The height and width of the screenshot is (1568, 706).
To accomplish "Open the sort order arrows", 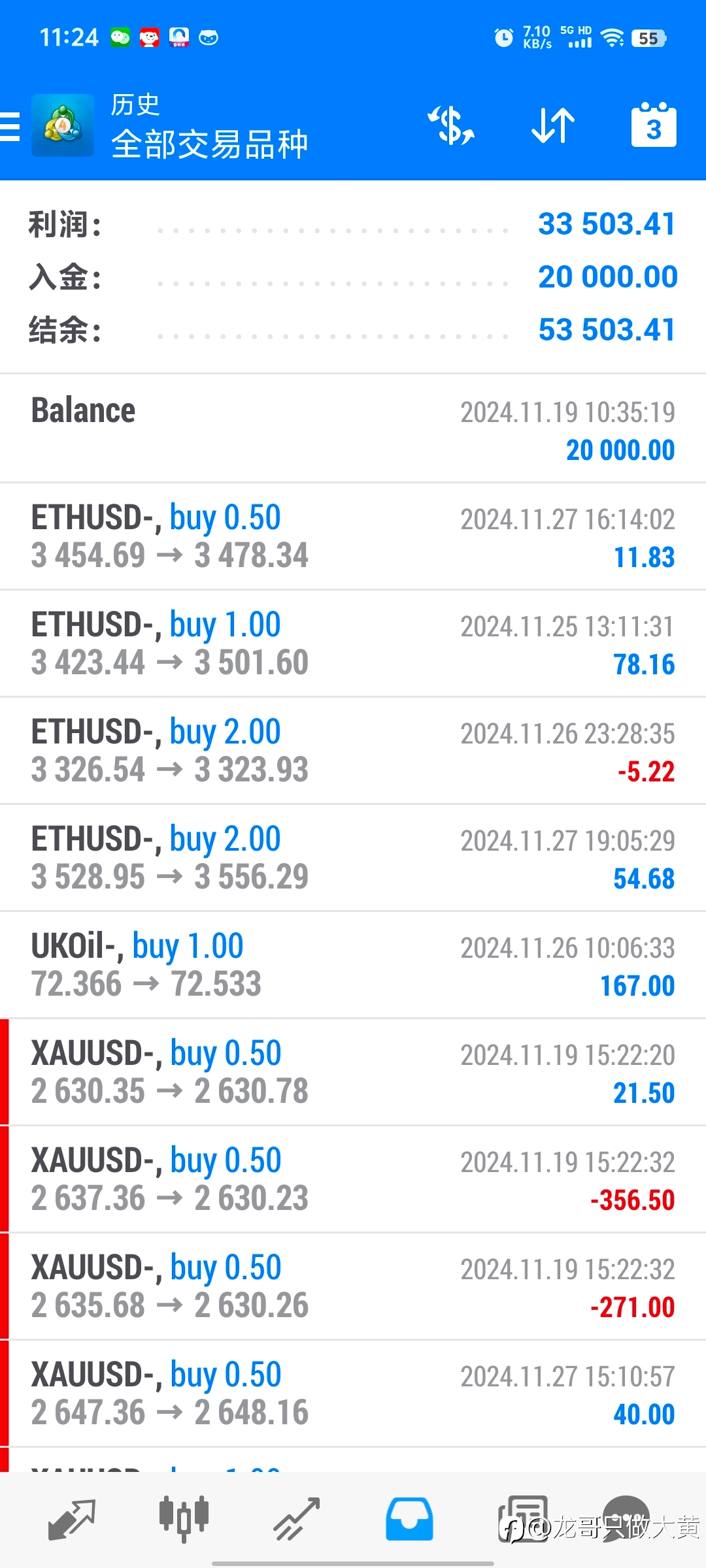I will click(553, 125).
